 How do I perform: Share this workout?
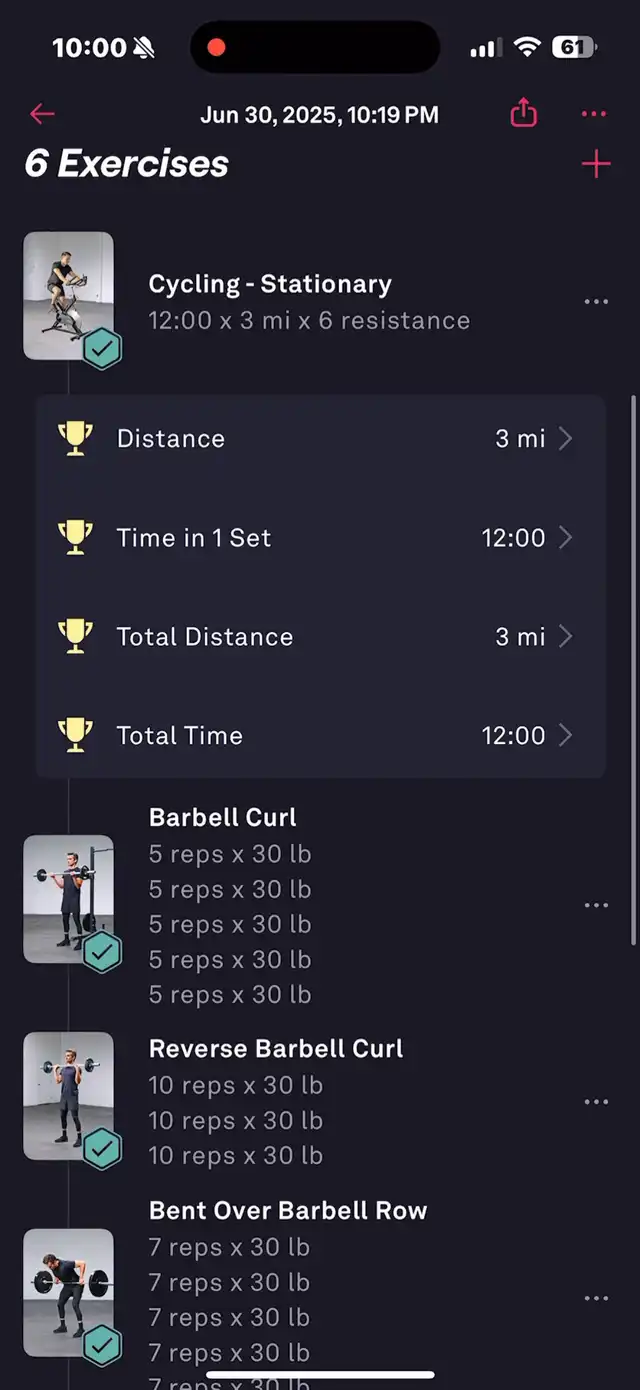(524, 113)
